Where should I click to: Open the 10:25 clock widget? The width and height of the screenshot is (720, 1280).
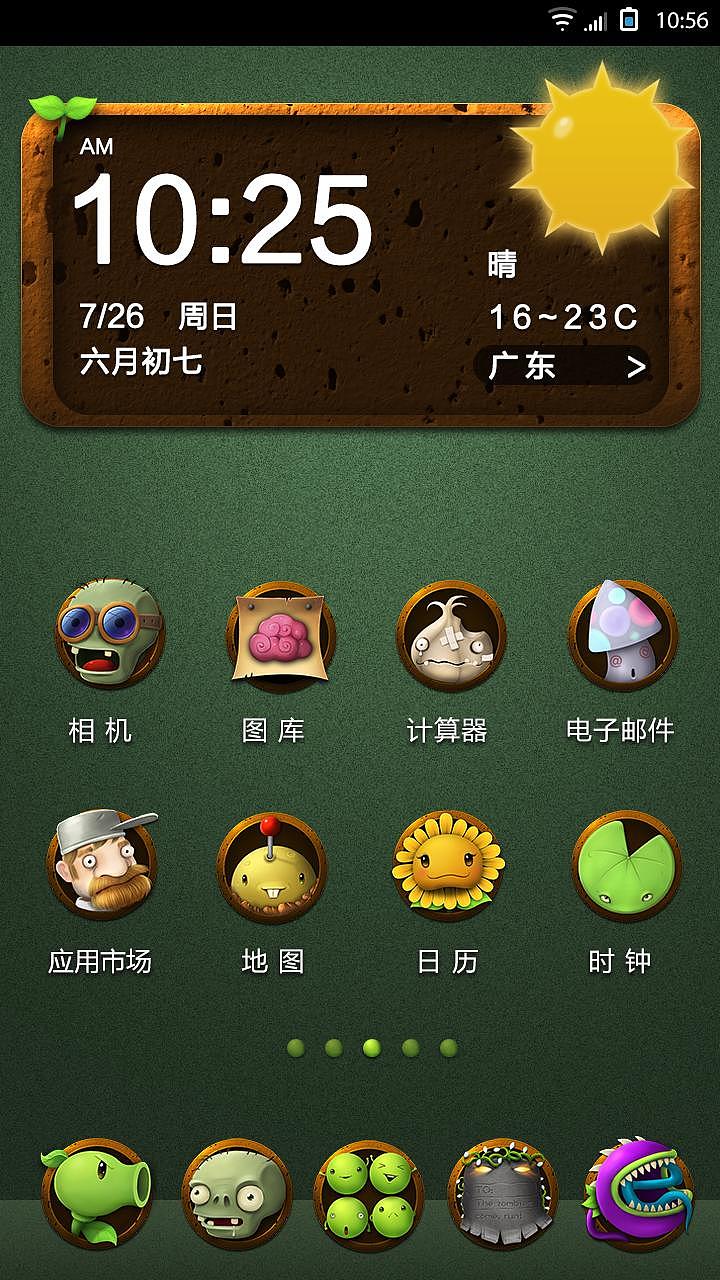[222, 220]
